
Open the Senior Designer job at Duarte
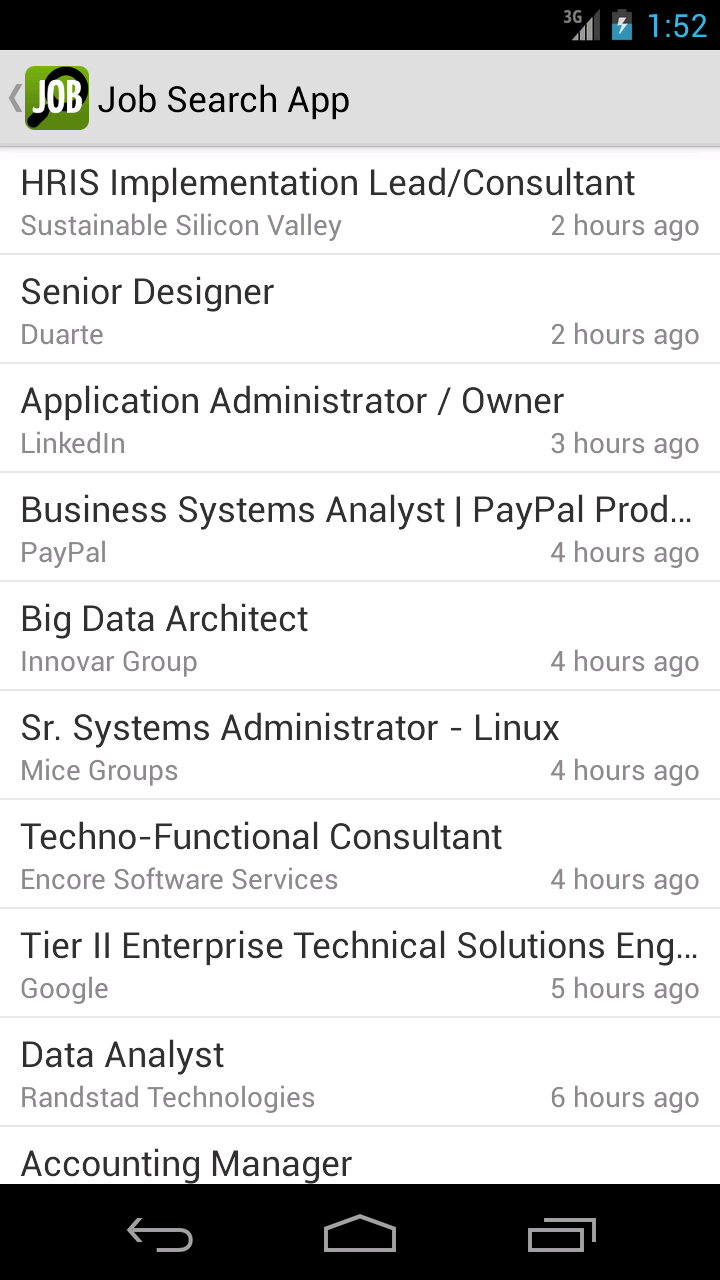(x=360, y=309)
